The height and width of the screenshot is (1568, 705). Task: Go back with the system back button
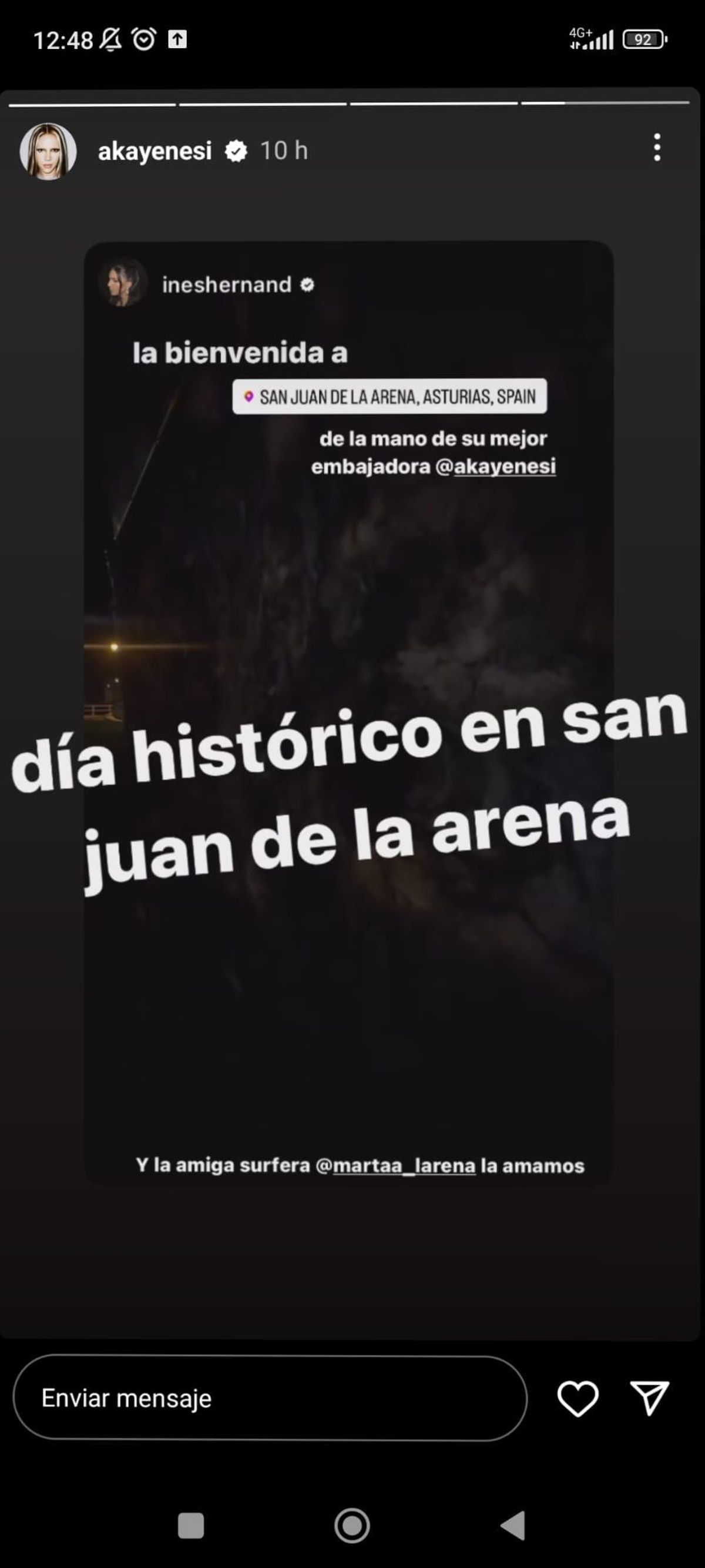click(513, 1526)
